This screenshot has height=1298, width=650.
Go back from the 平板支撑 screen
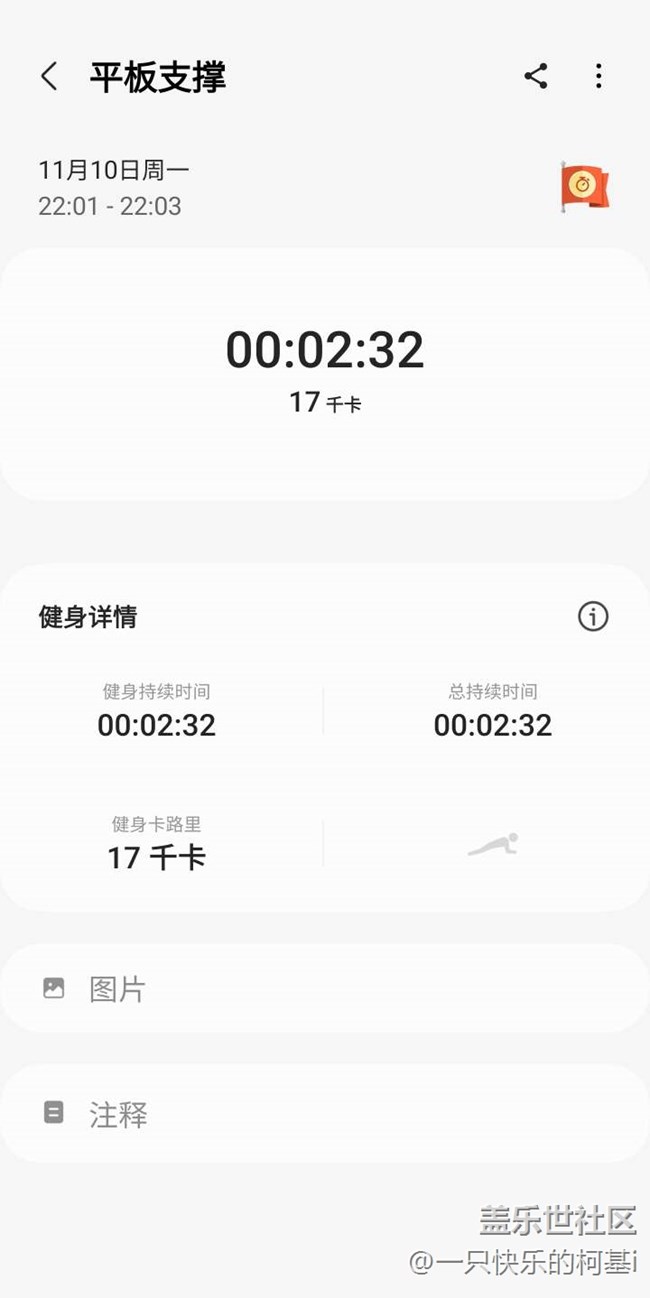pos(49,76)
